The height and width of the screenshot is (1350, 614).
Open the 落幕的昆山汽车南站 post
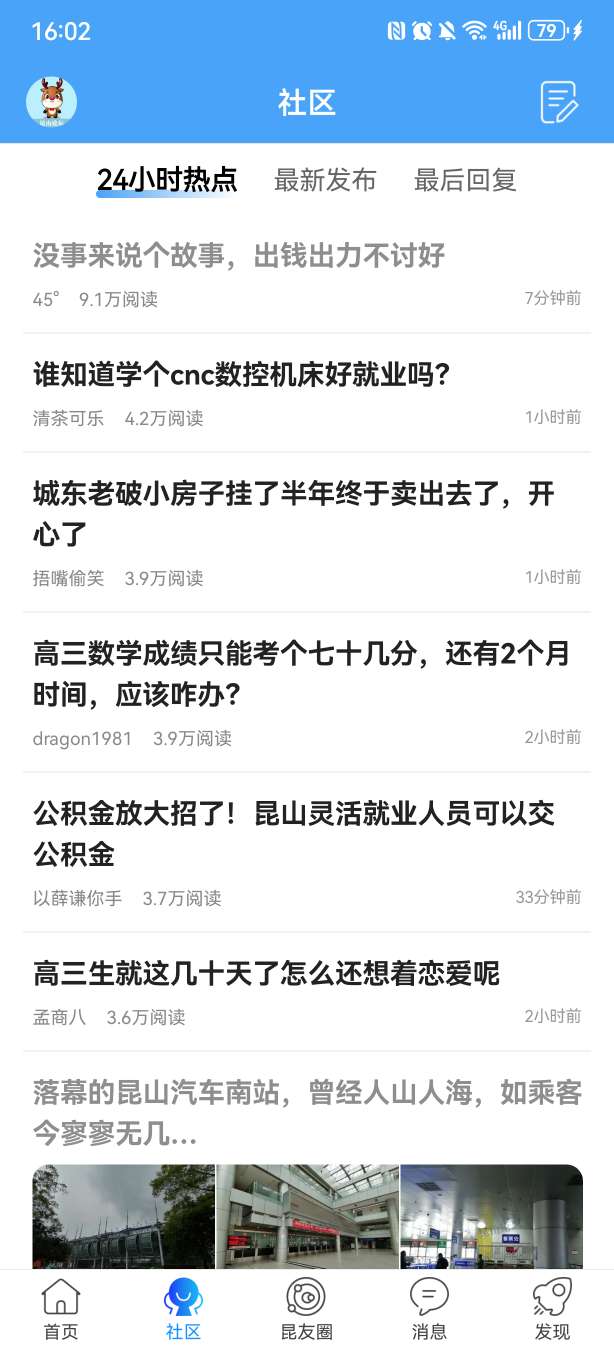coord(307,1113)
